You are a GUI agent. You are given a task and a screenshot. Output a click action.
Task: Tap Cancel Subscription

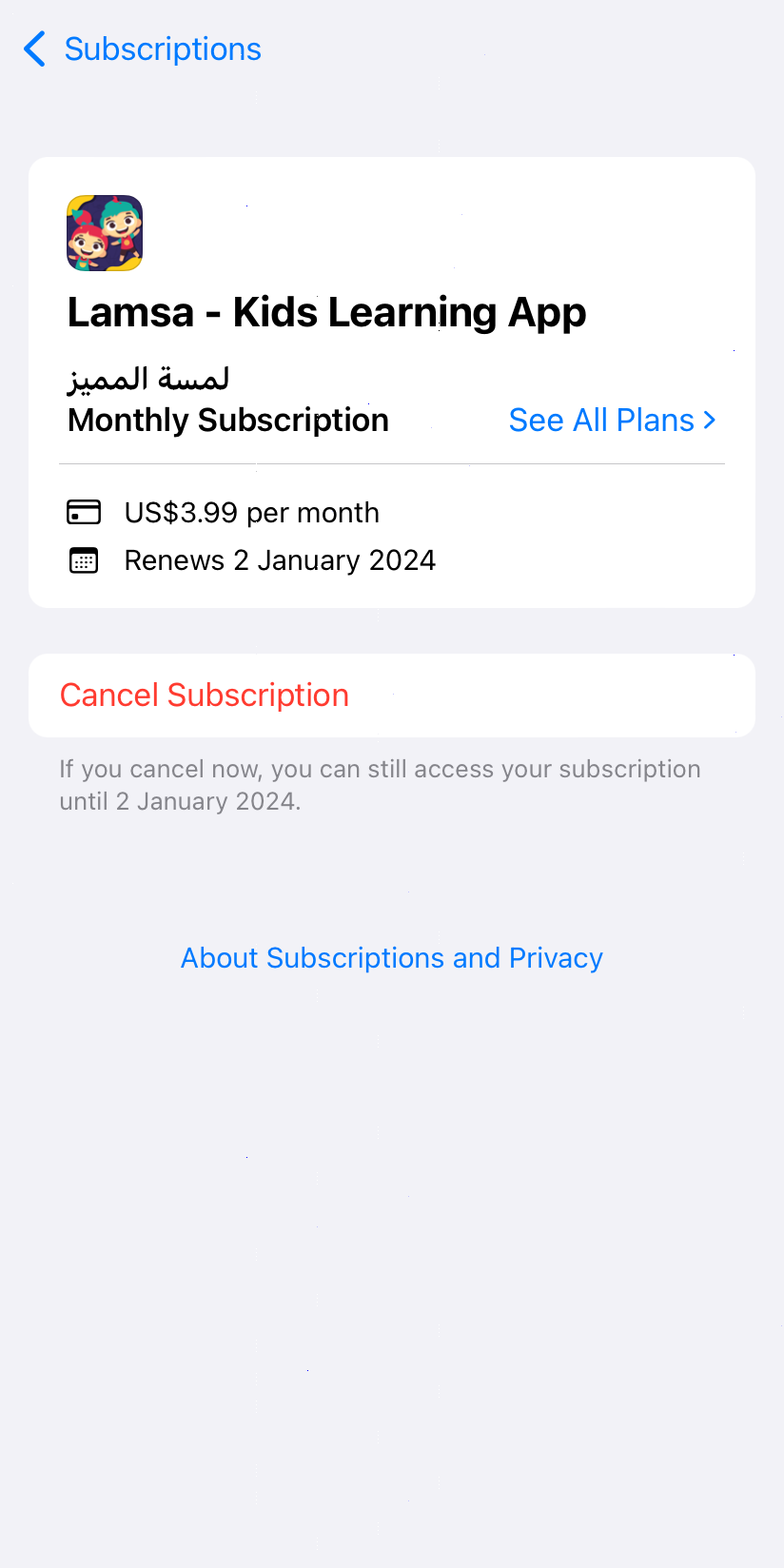[392, 696]
